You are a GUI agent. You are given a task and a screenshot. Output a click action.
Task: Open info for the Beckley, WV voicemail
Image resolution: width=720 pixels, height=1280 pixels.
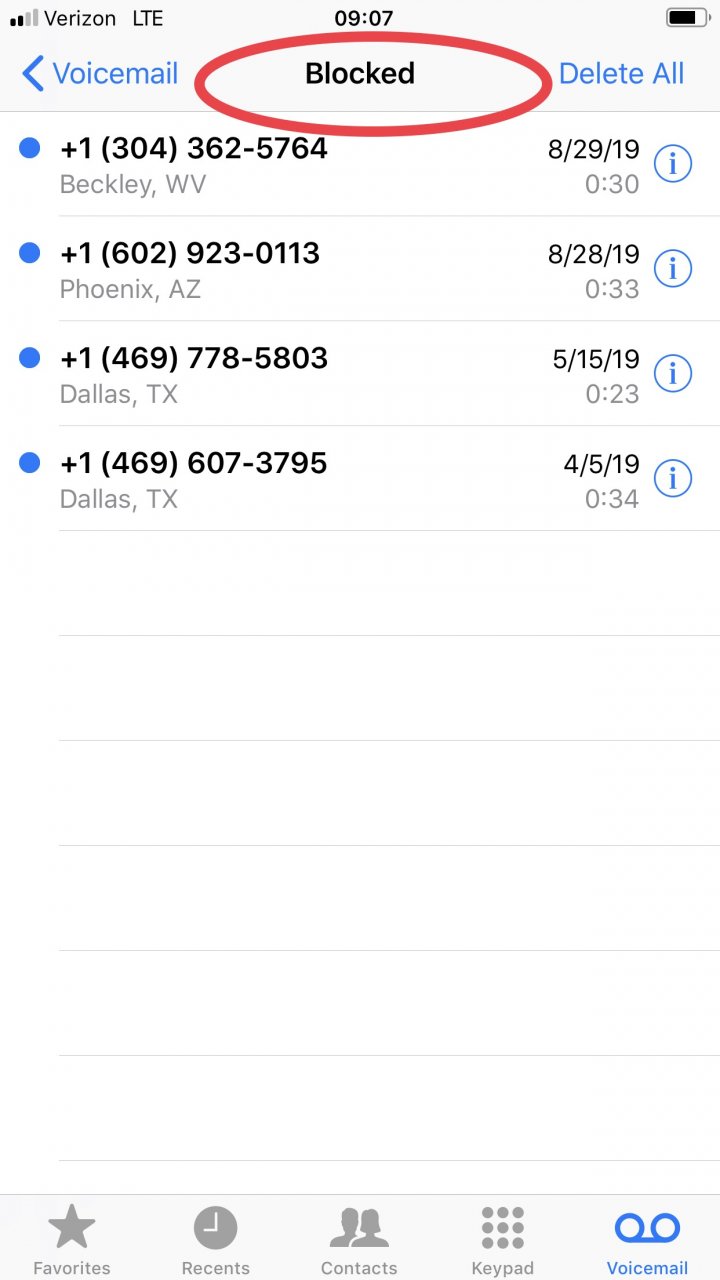(x=673, y=164)
